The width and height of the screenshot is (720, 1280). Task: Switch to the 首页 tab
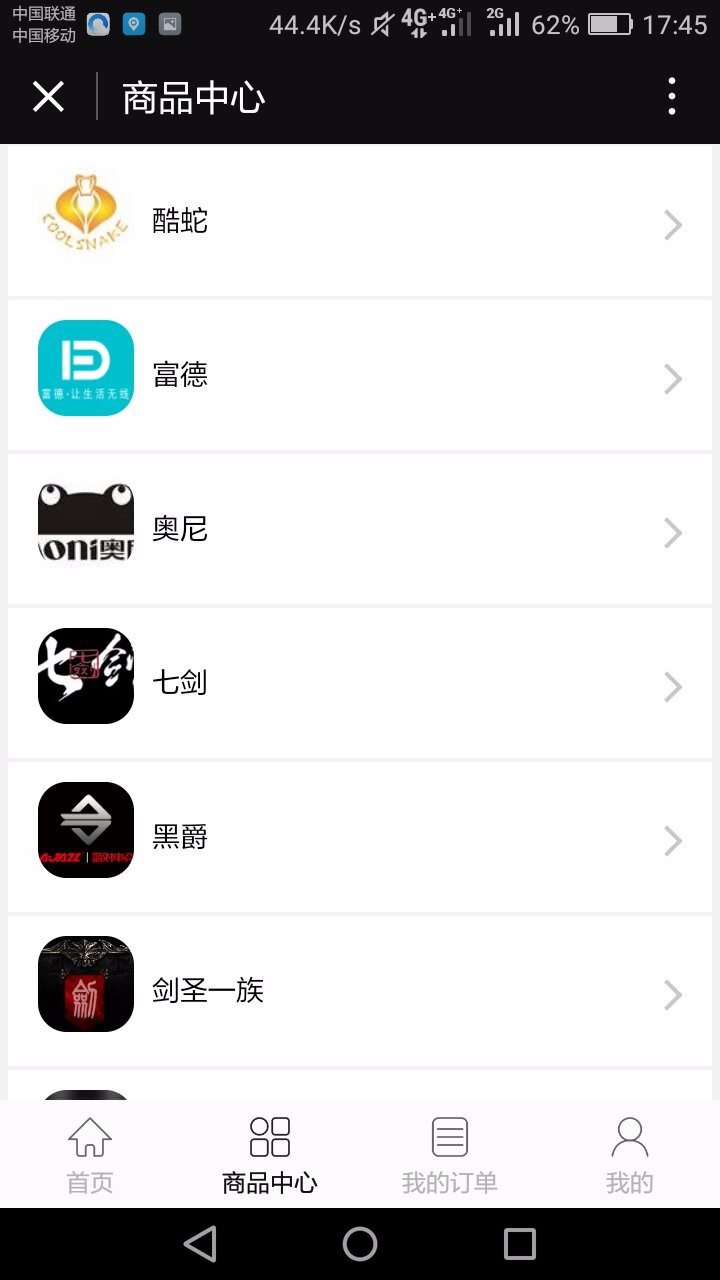click(90, 1155)
